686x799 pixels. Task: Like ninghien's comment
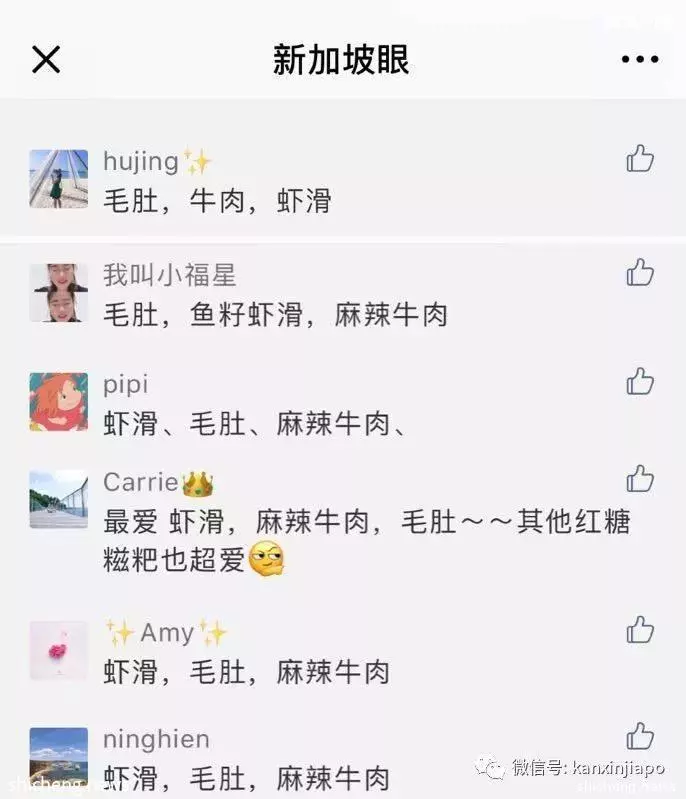(x=640, y=737)
